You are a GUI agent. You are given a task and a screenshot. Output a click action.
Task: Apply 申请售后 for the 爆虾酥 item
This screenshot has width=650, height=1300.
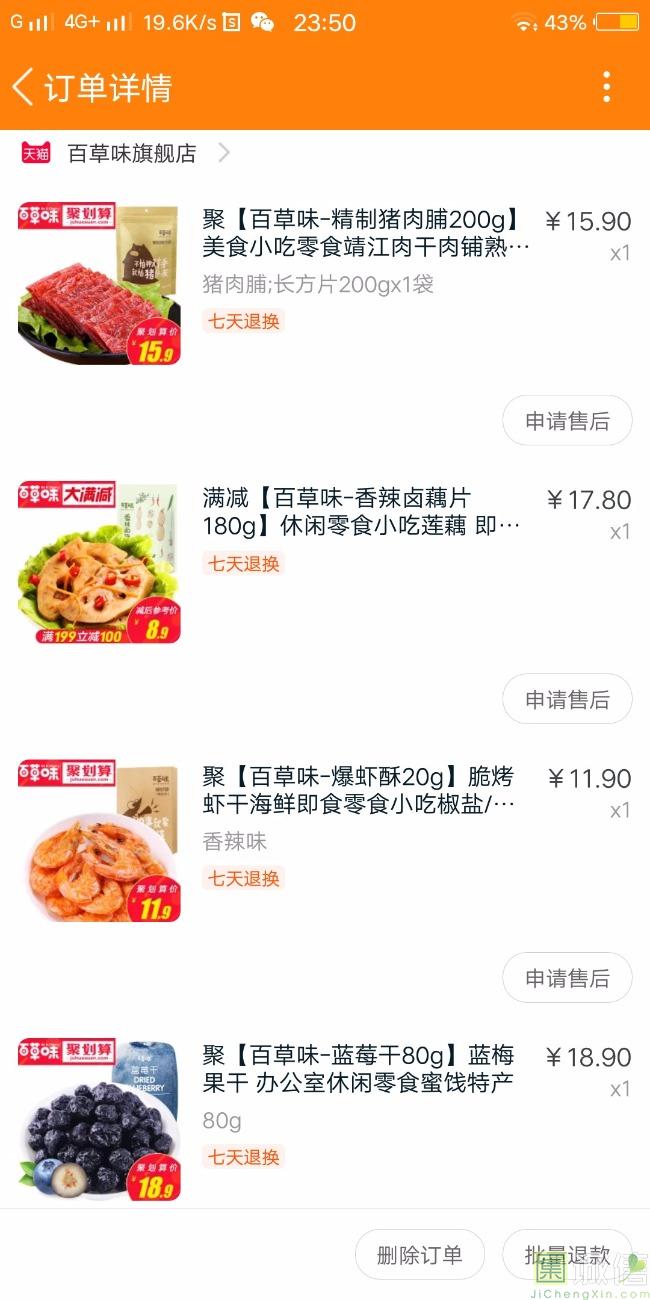coord(567,977)
